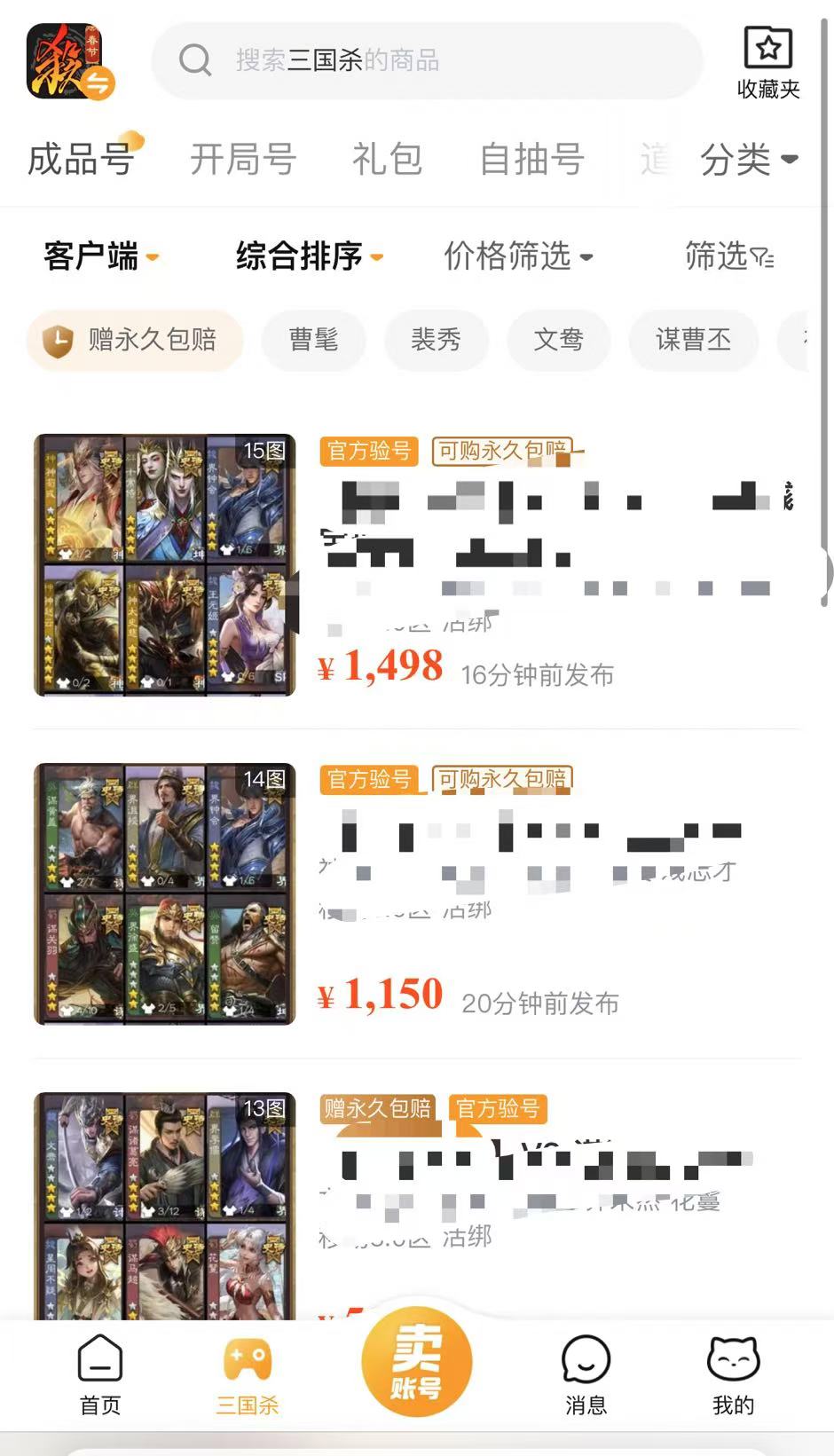Select the 文鸯 filter chip

(558, 340)
